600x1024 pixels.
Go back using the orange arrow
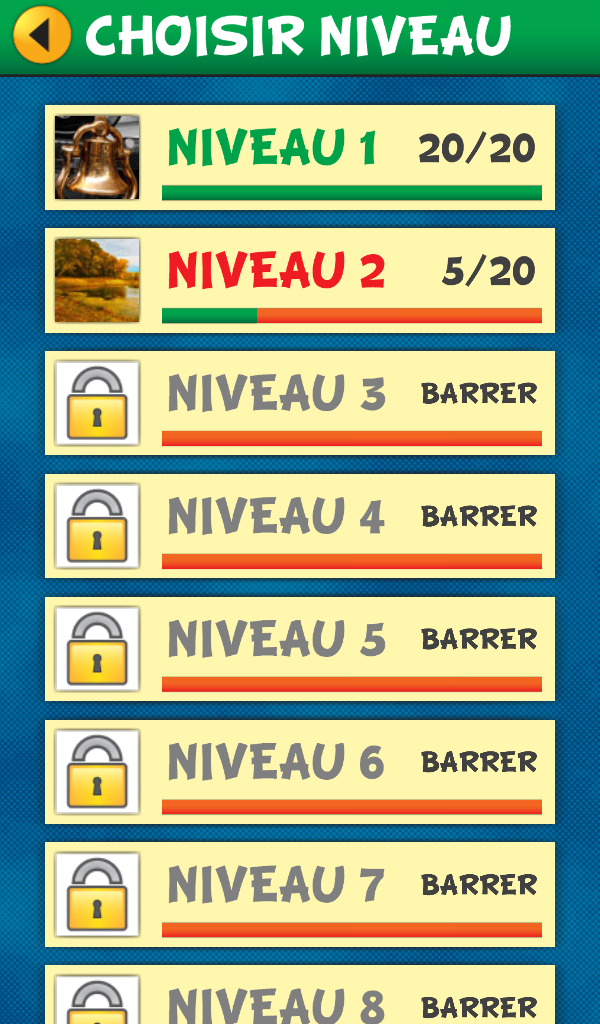[x=42, y=35]
